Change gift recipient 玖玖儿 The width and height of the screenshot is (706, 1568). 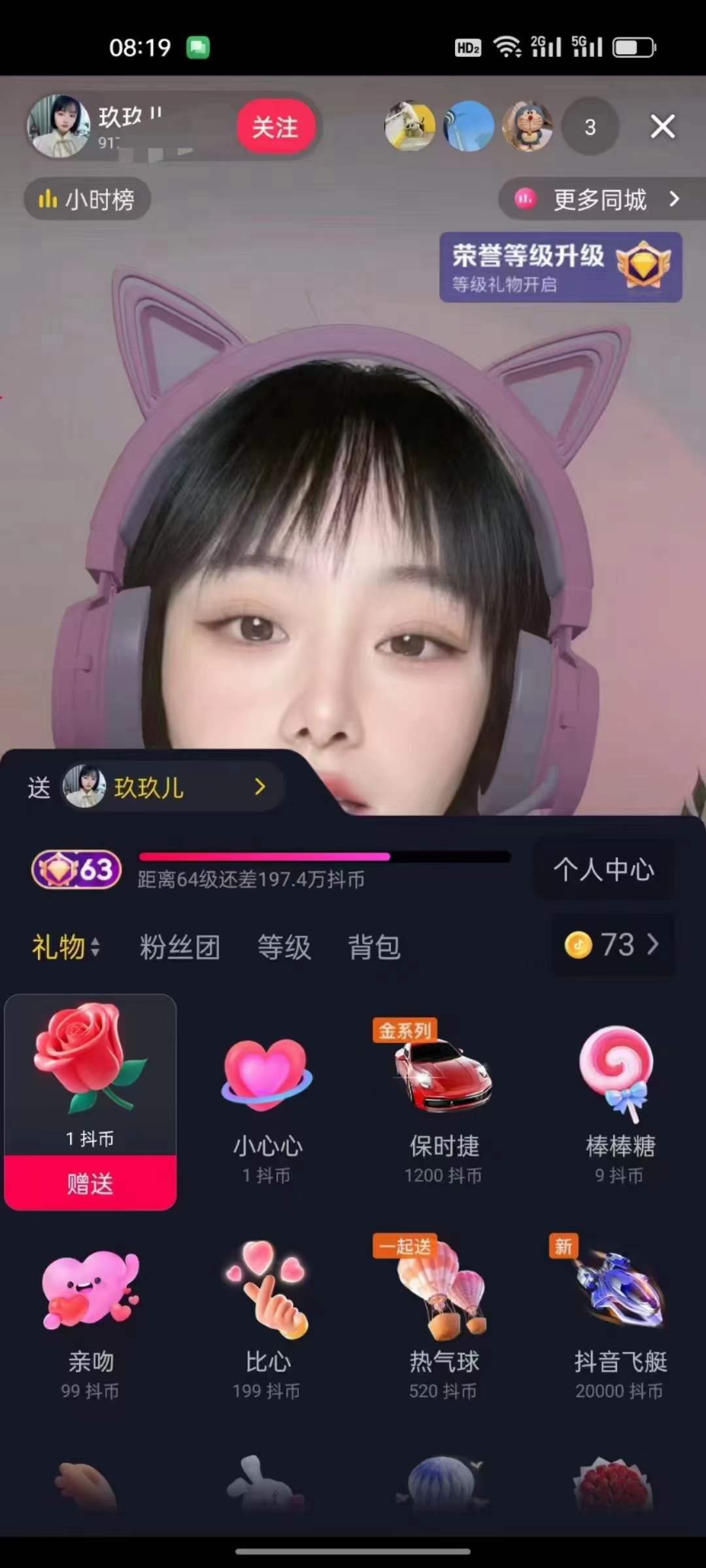173,787
